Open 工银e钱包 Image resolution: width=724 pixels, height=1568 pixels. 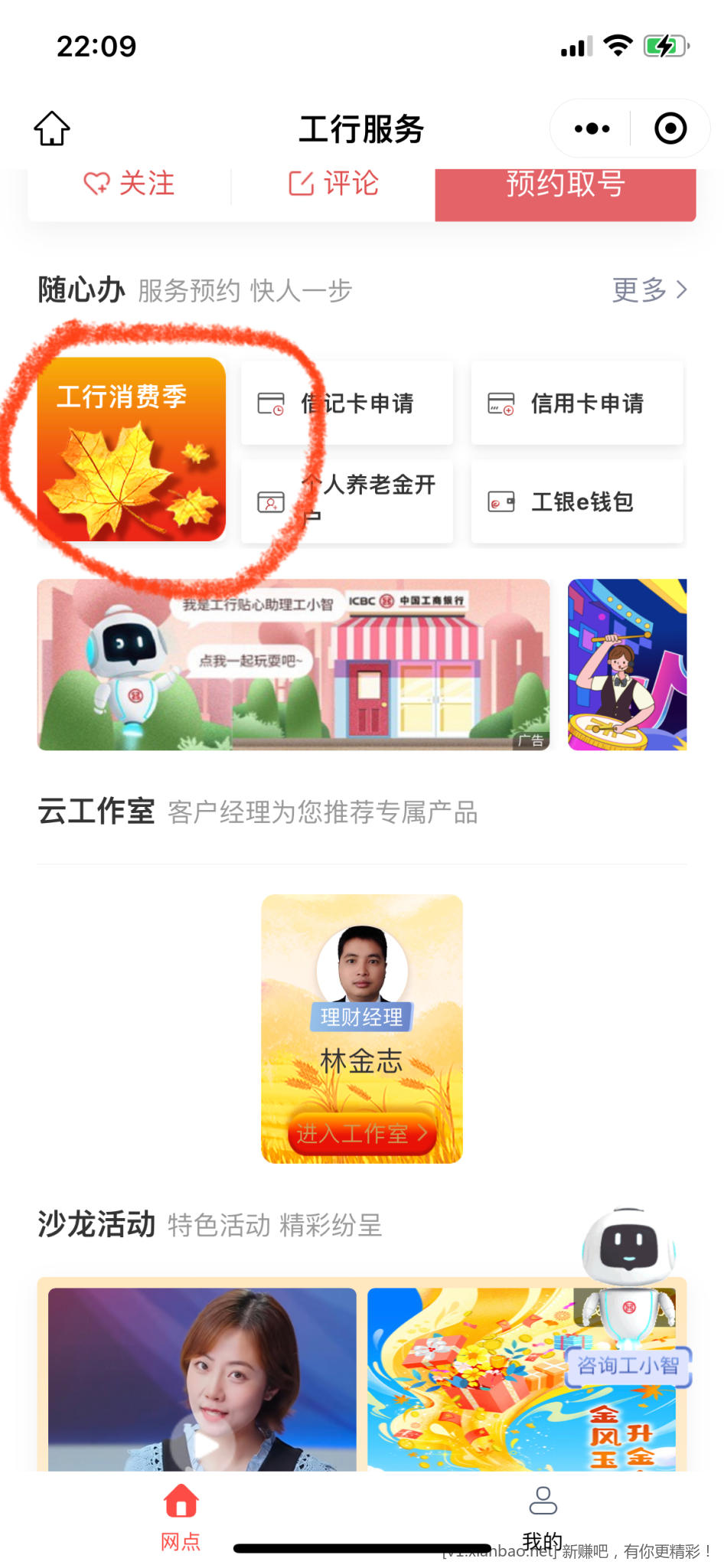577,502
